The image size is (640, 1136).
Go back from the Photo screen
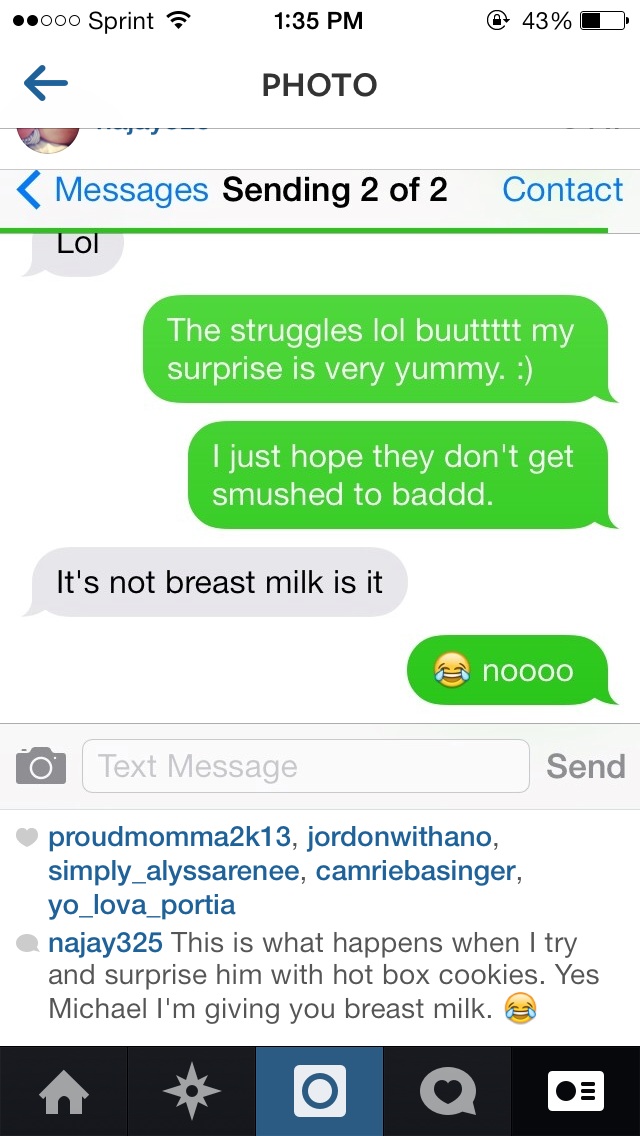click(45, 85)
